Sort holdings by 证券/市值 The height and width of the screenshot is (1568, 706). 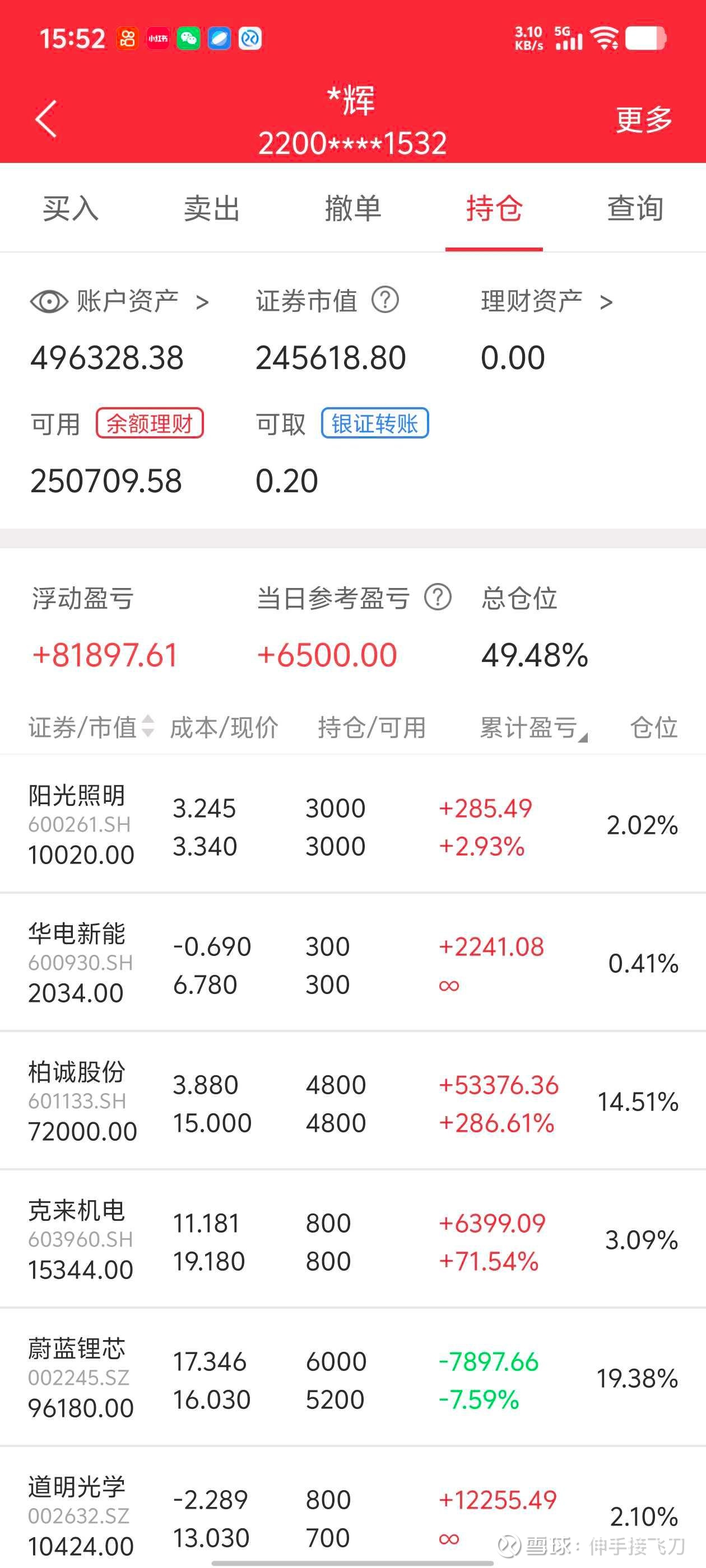coord(91,727)
